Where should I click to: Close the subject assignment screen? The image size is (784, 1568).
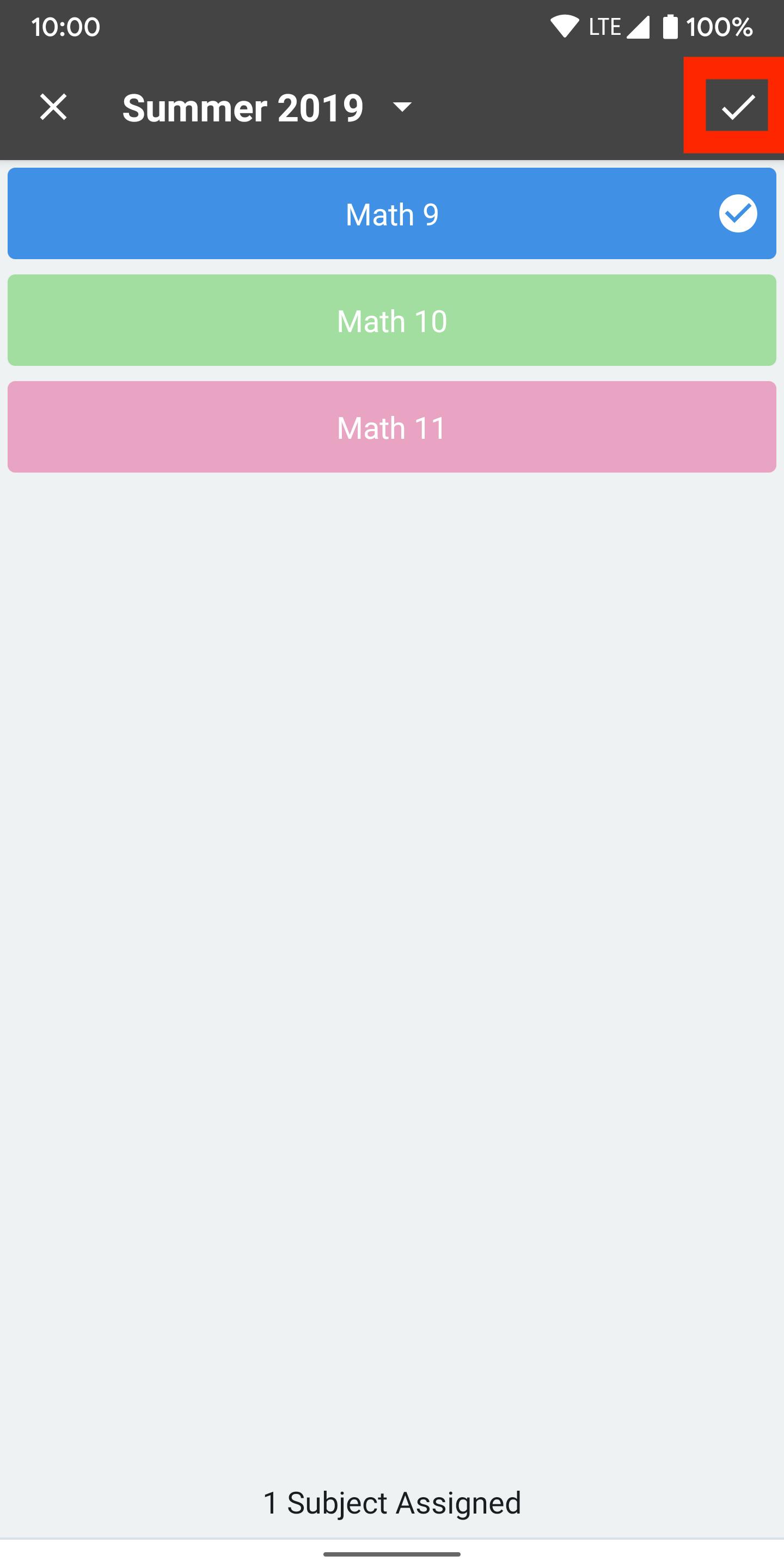pyautogui.click(x=53, y=107)
